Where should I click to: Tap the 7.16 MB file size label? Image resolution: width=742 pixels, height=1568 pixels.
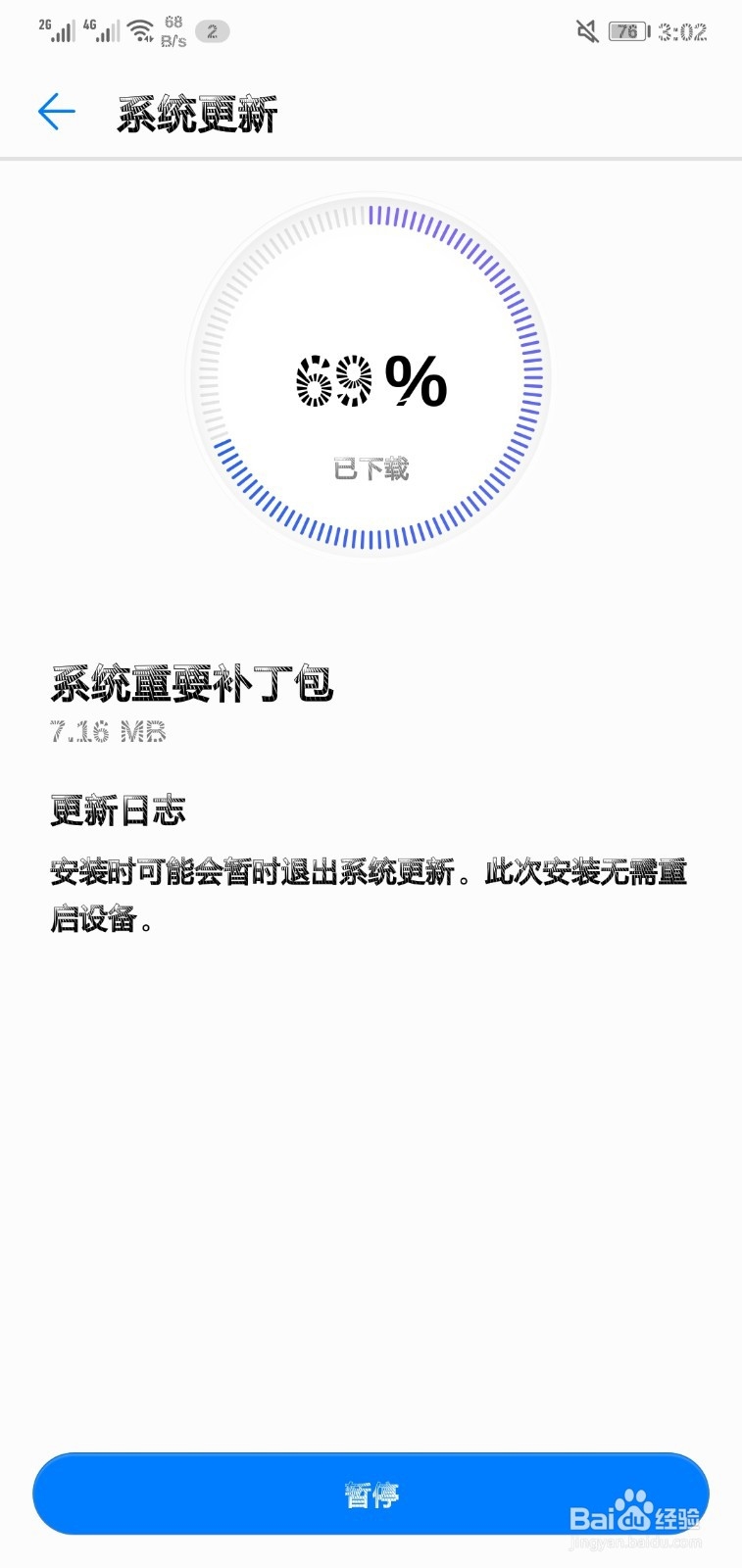coord(108,730)
